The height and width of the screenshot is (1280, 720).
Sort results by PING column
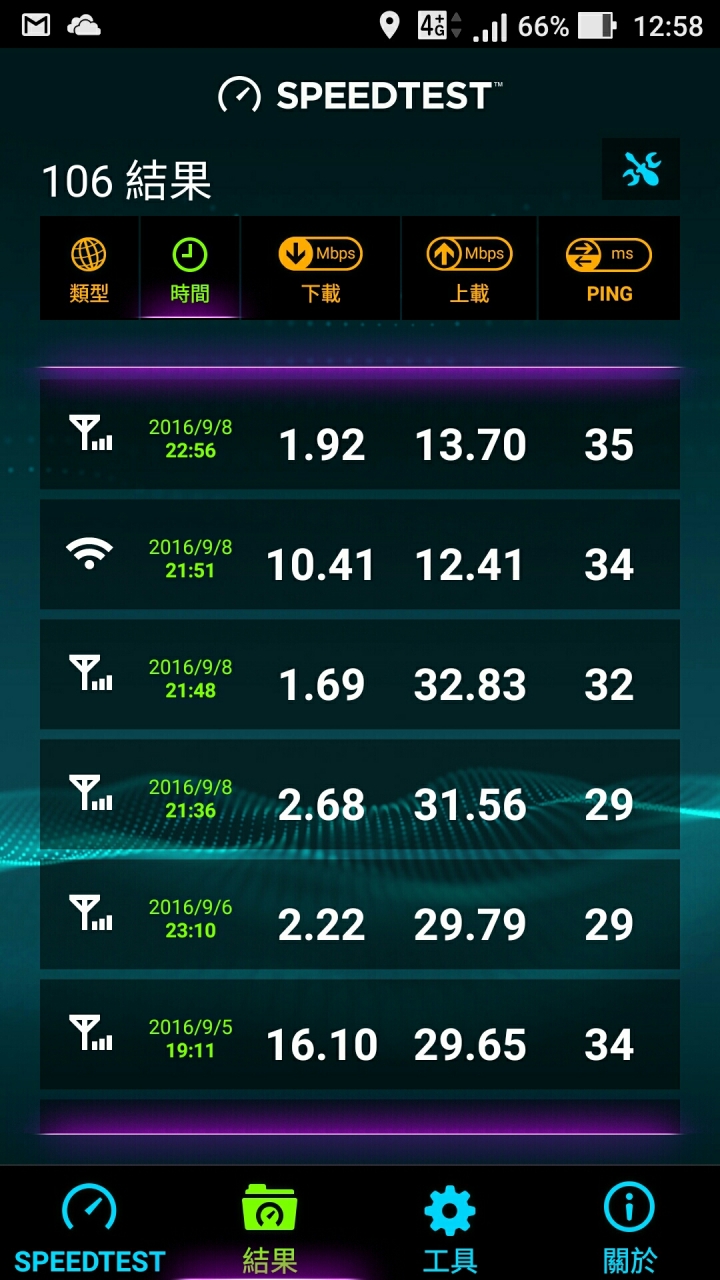click(x=609, y=268)
